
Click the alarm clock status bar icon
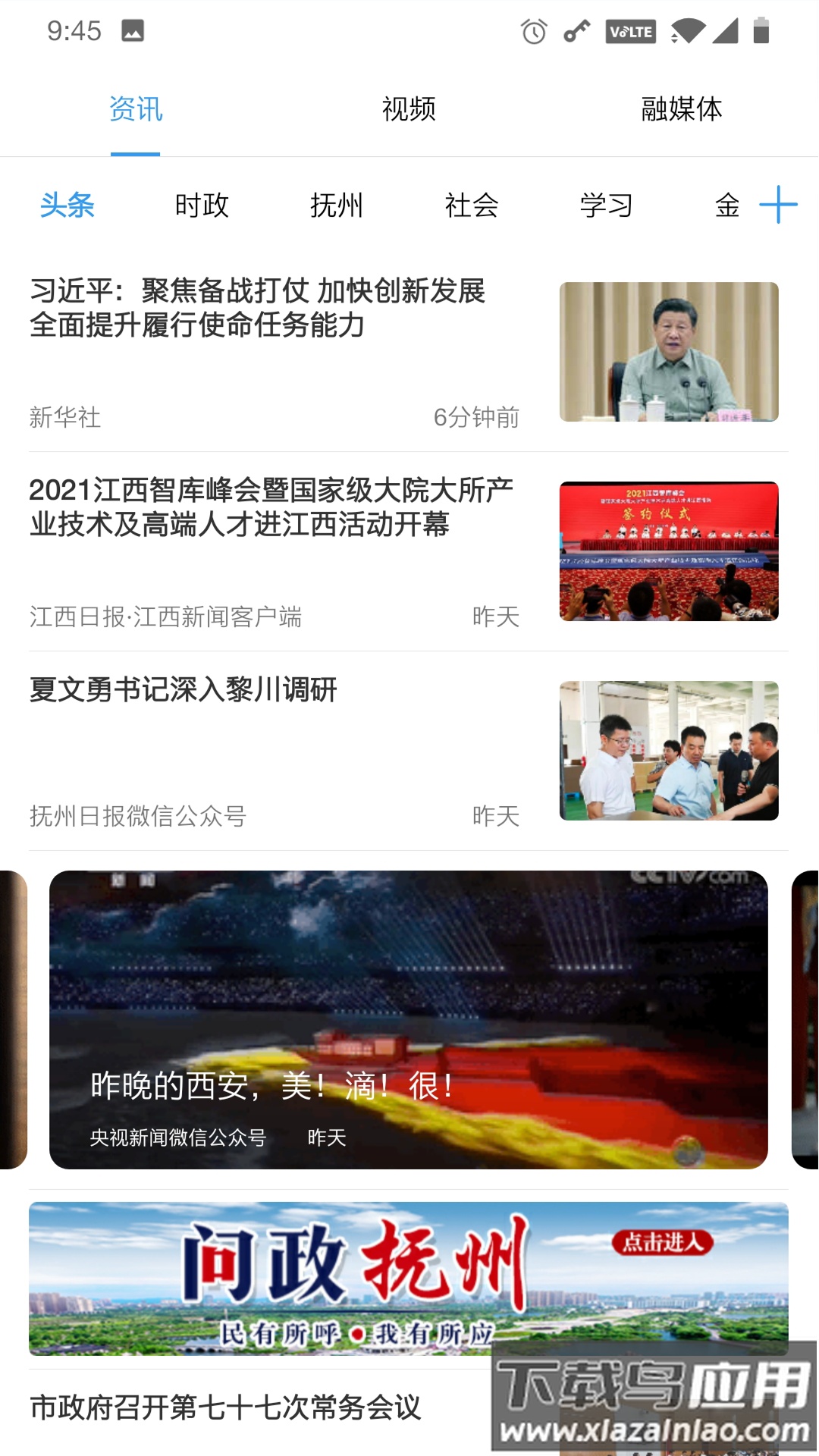(533, 30)
